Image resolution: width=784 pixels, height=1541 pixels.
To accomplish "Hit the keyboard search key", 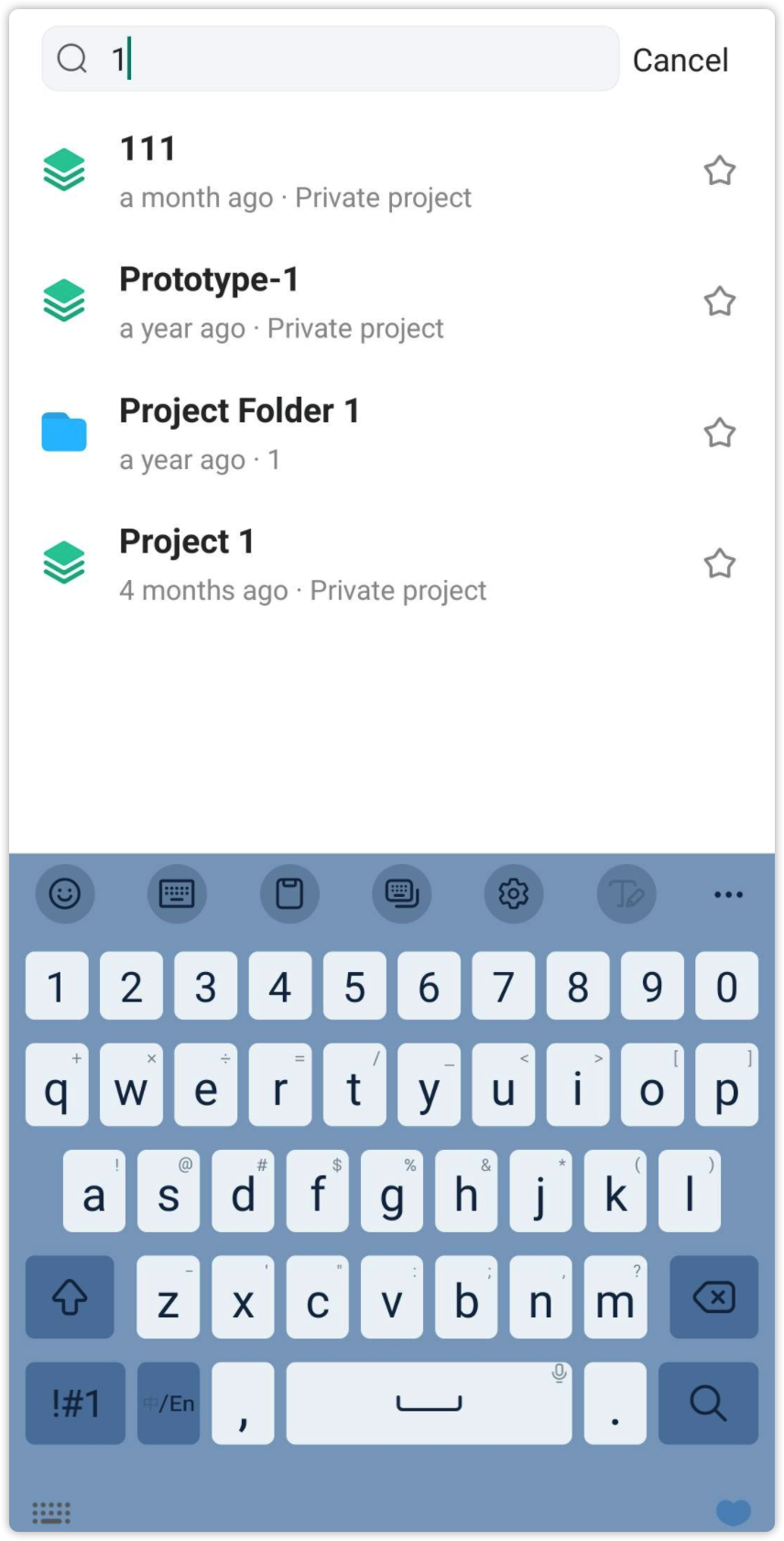I will (708, 1403).
